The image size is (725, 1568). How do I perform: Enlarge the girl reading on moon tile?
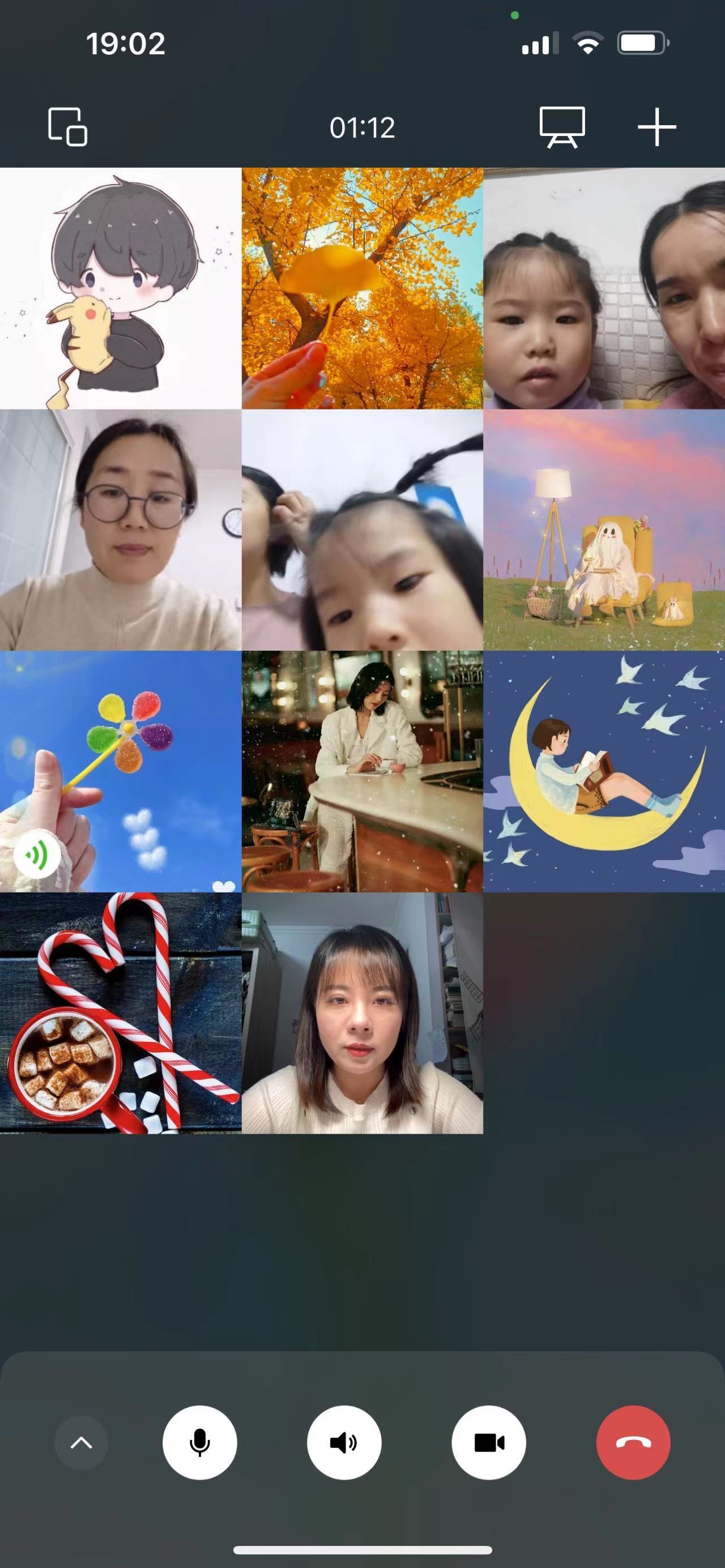pos(604,771)
